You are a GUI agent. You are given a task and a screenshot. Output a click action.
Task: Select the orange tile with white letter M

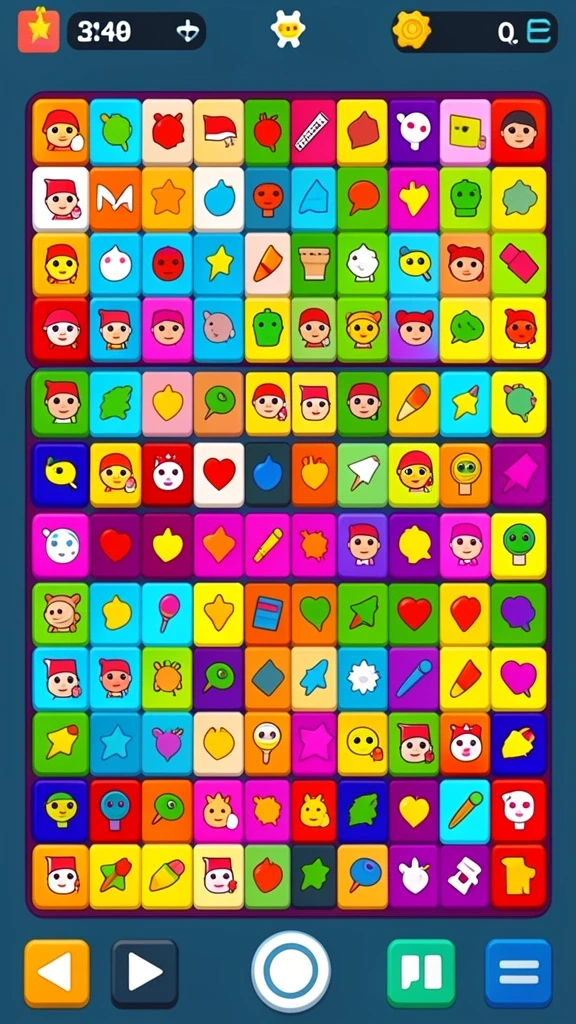115,199
